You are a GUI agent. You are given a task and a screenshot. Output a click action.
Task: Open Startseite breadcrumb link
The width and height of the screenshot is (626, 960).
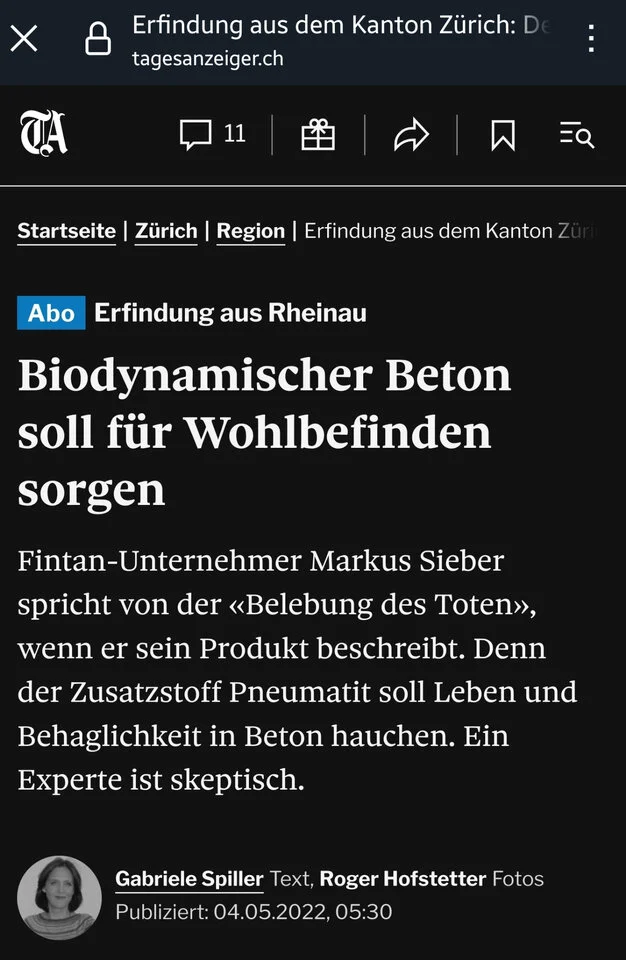pyautogui.click(x=66, y=231)
